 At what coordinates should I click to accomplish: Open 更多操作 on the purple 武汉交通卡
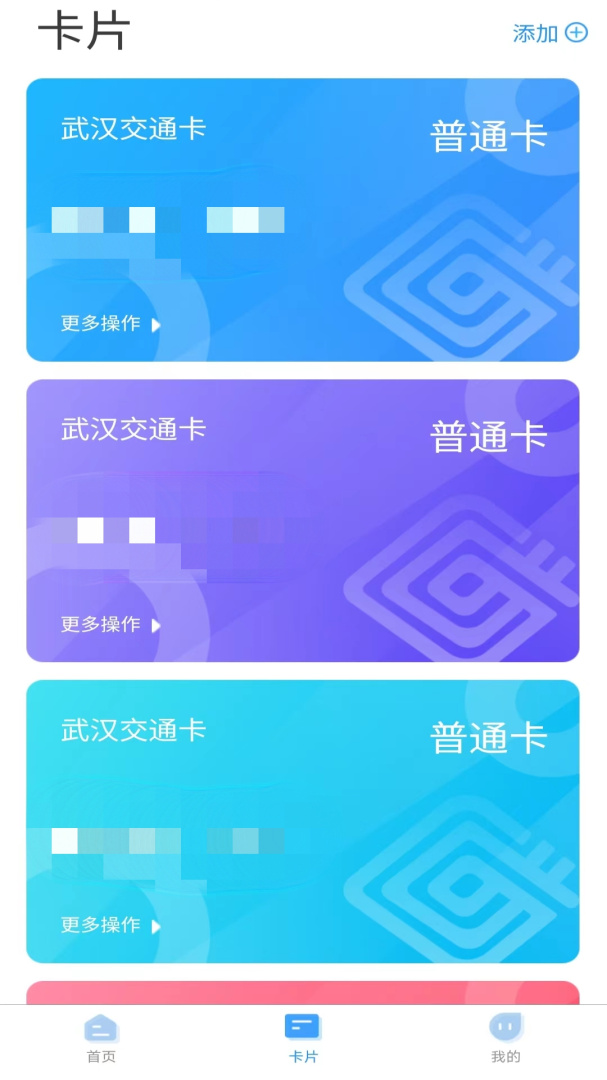click(x=110, y=625)
